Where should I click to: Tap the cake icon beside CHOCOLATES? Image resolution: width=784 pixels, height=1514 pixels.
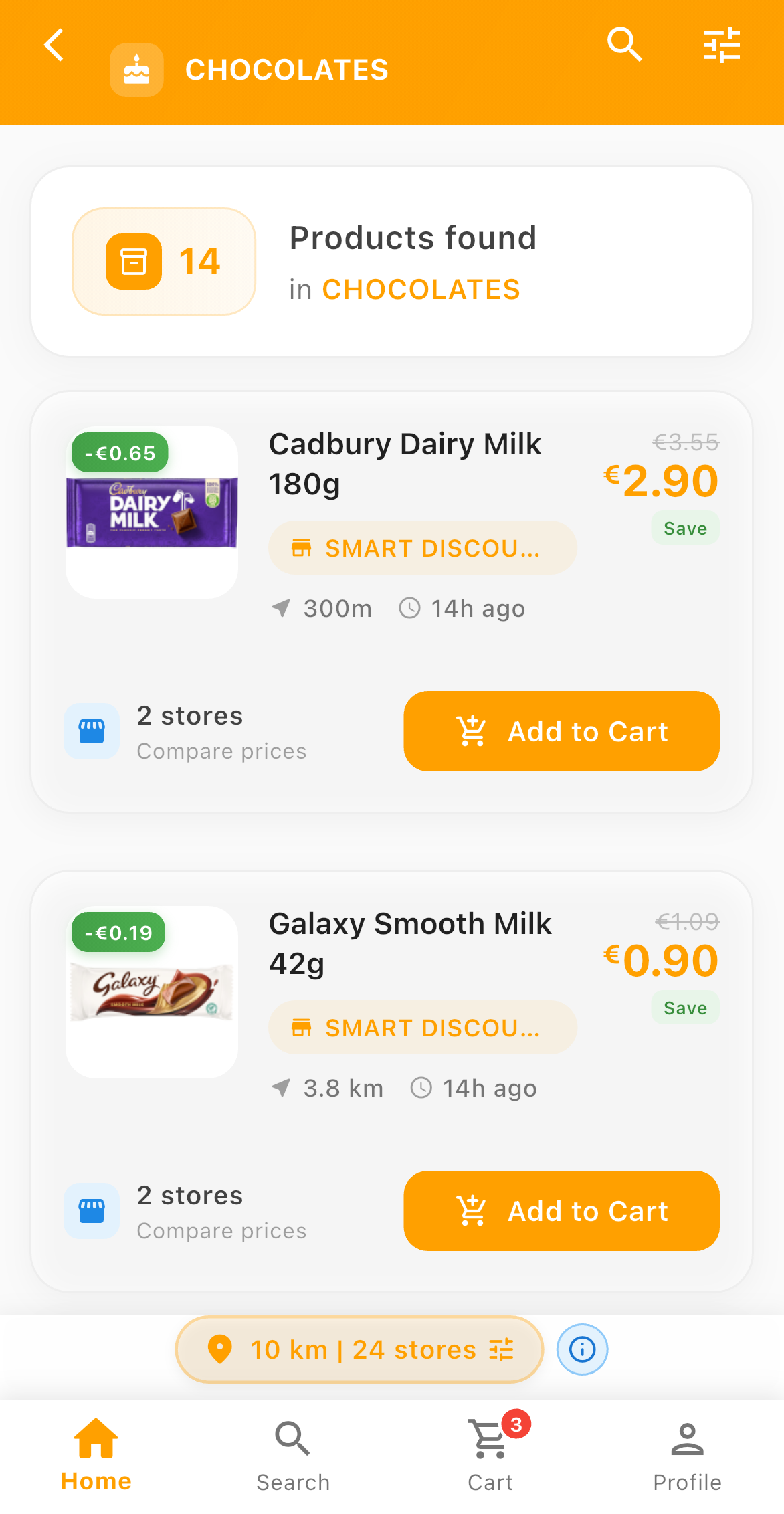[136, 69]
